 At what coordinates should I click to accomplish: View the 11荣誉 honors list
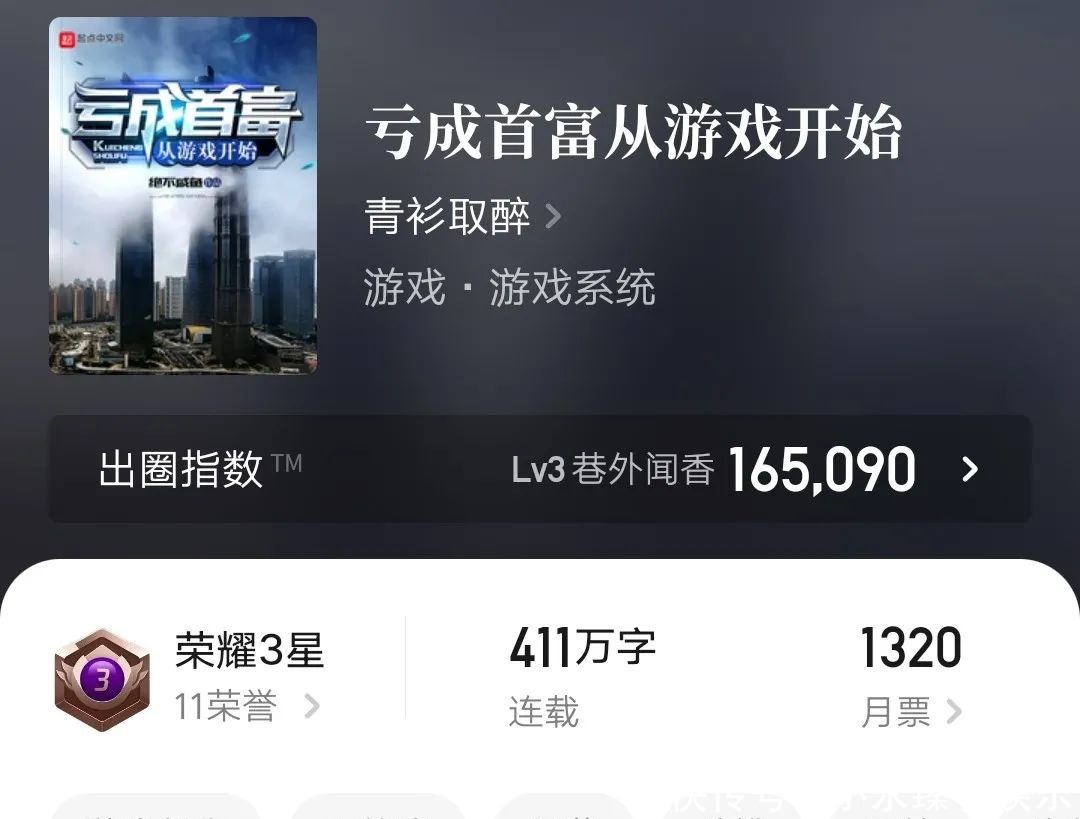[245, 707]
